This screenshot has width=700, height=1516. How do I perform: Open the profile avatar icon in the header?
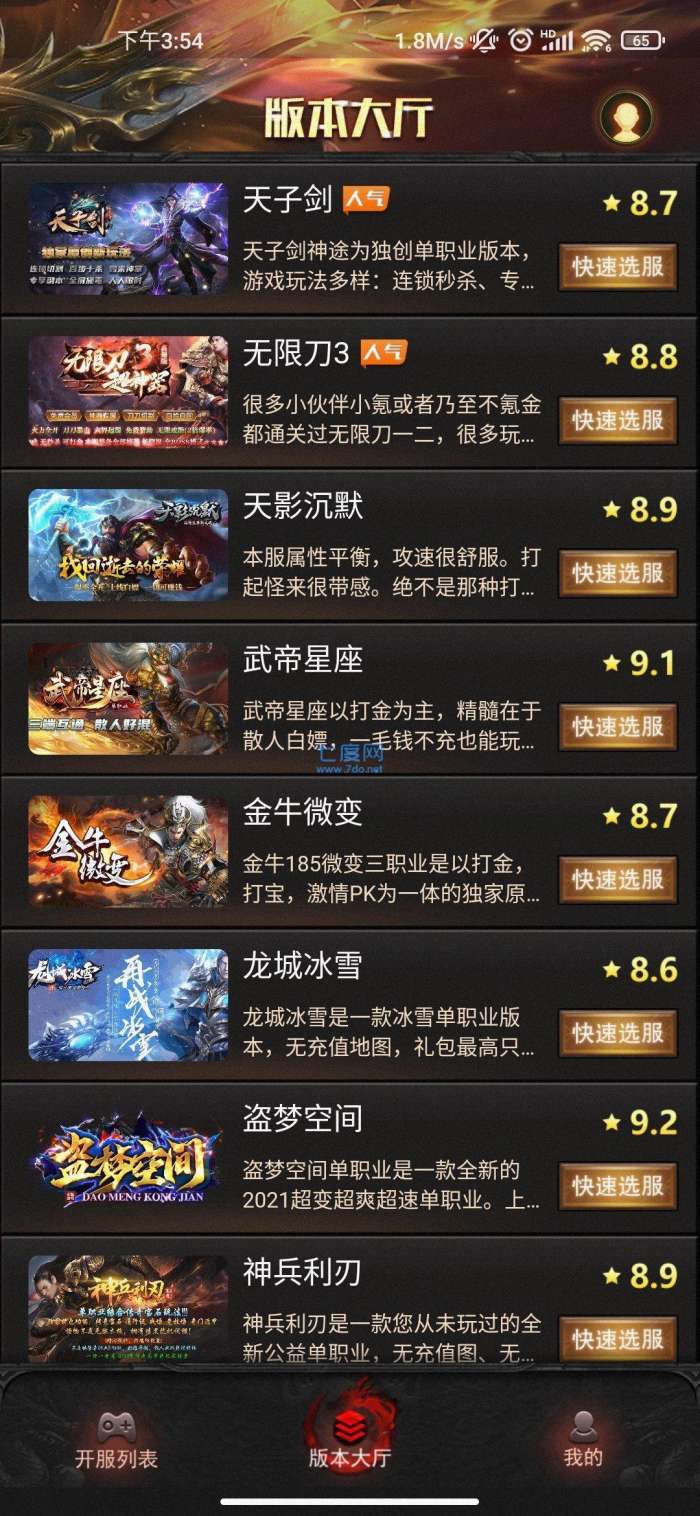(x=626, y=119)
